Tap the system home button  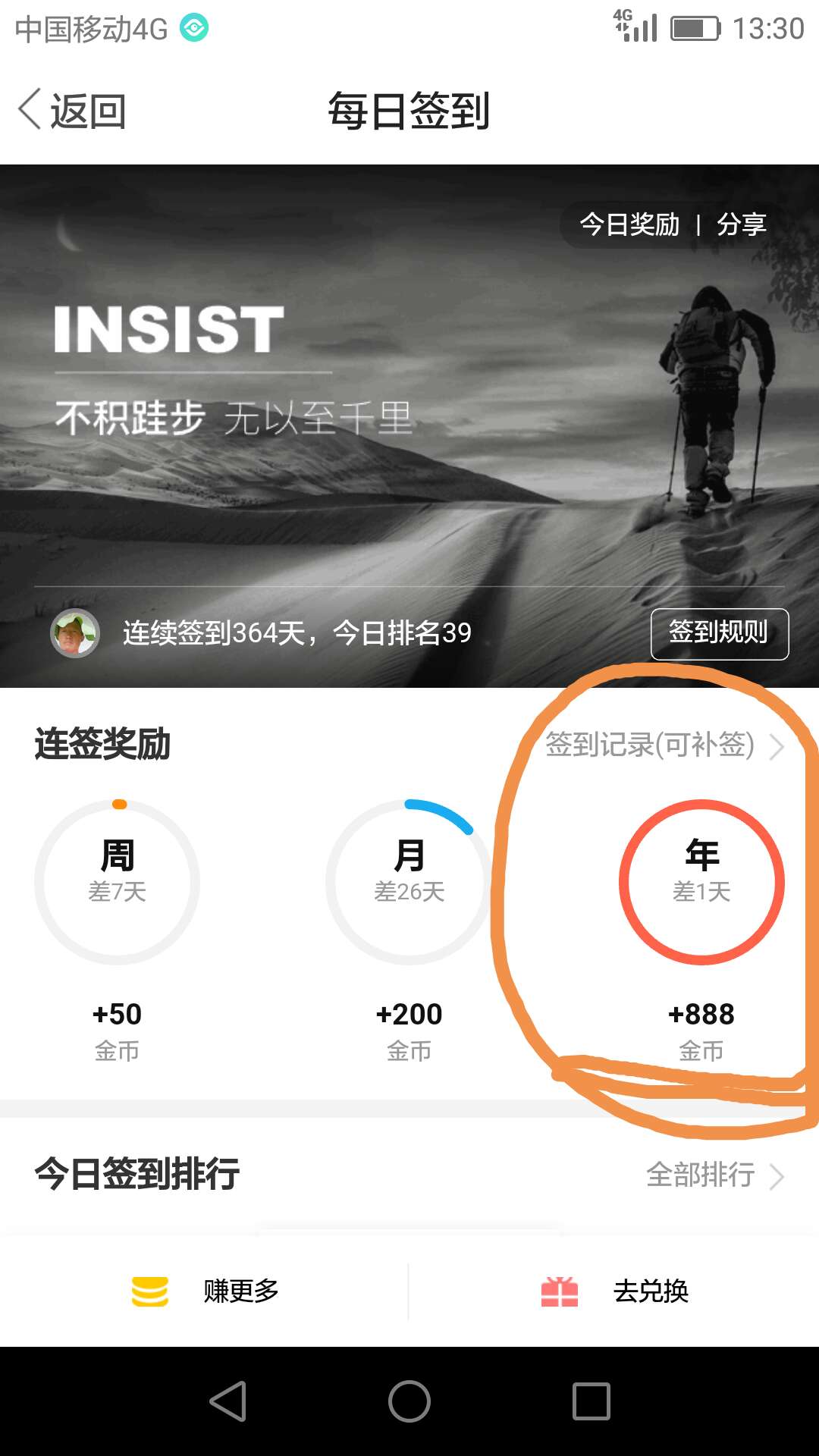pyautogui.click(x=409, y=1401)
